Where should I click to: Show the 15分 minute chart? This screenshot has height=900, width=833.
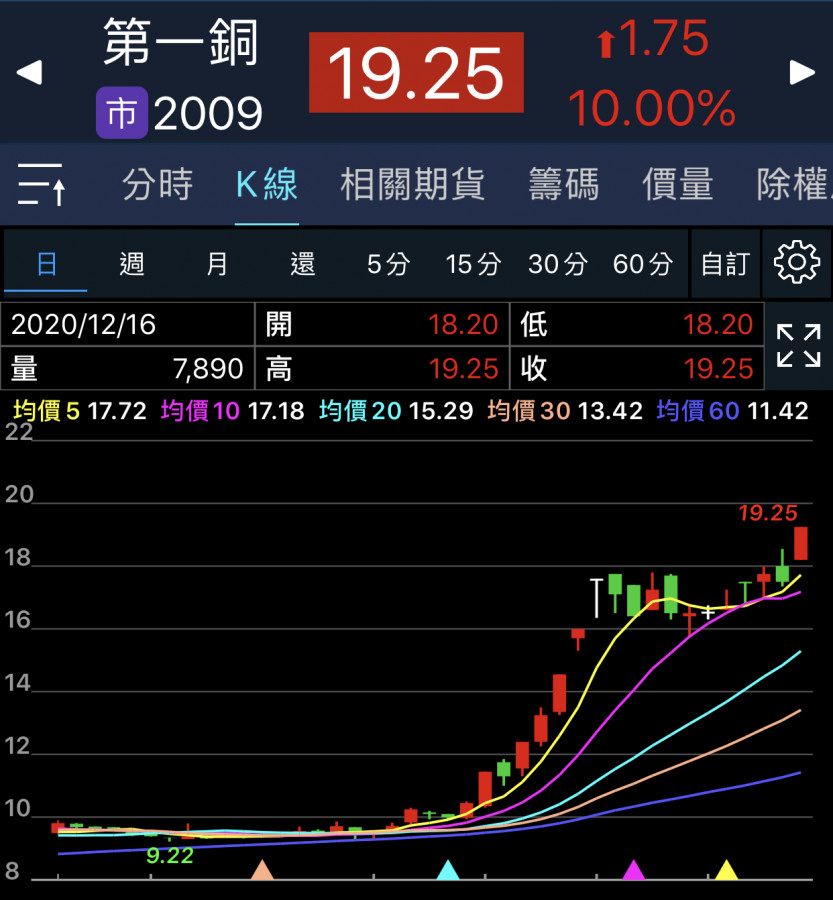click(x=473, y=264)
